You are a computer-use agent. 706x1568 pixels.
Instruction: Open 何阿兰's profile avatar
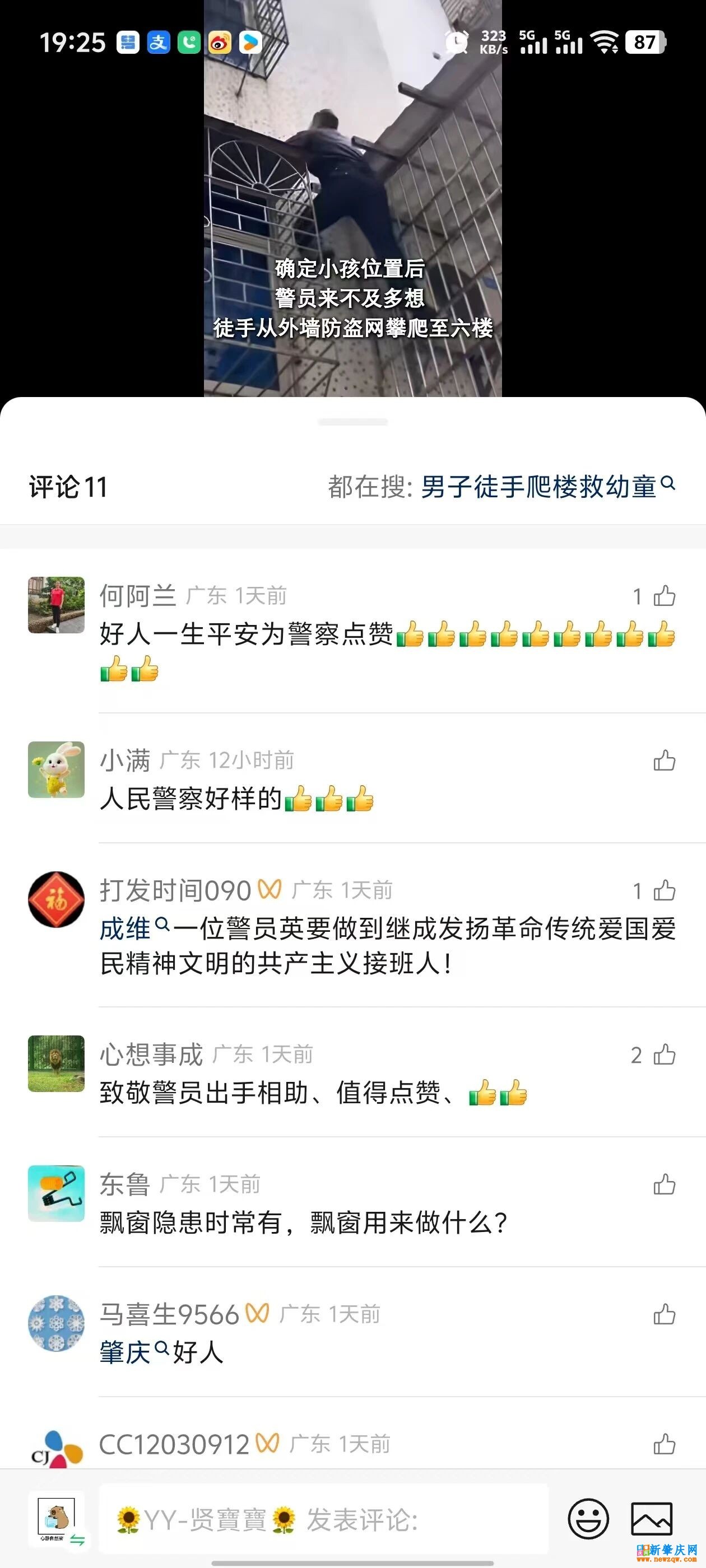pyautogui.click(x=56, y=605)
